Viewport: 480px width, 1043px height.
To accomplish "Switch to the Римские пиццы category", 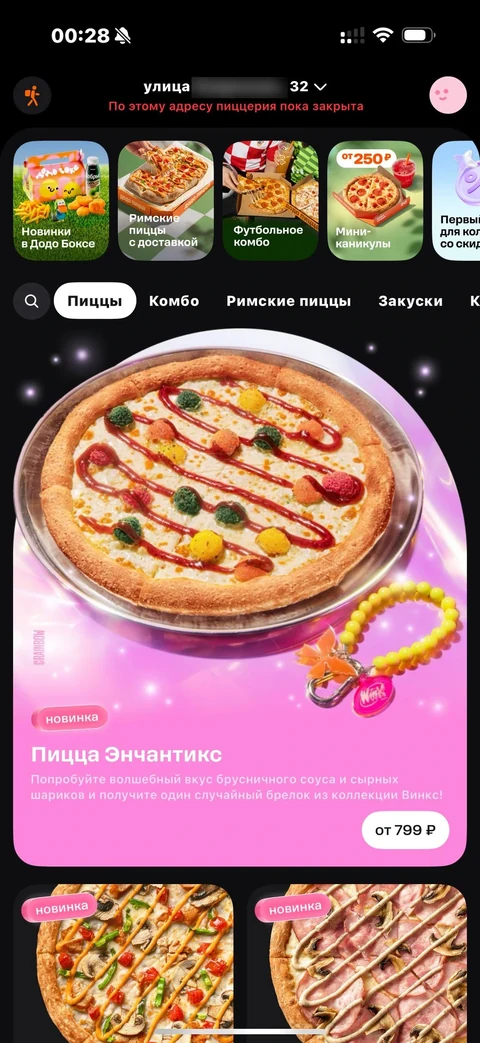I will pyautogui.click(x=289, y=301).
